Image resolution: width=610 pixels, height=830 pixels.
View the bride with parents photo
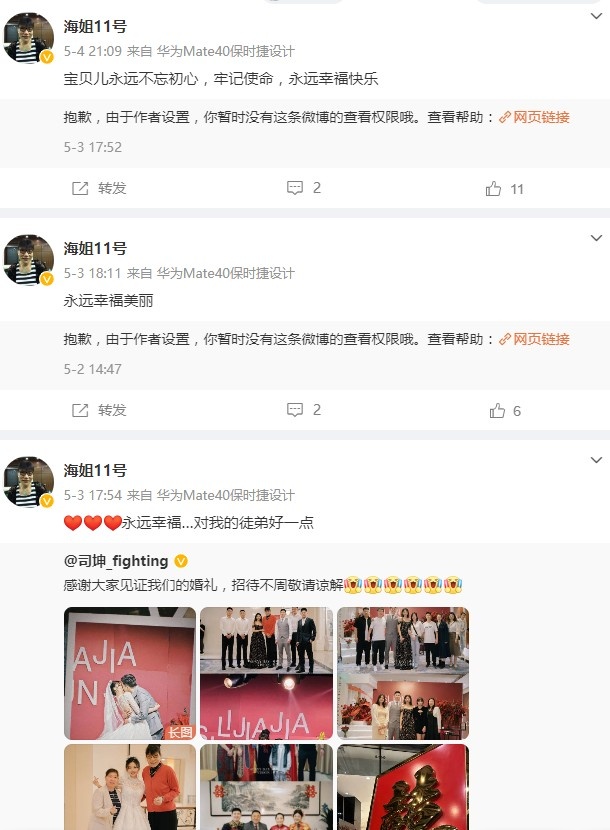pyautogui.click(x=130, y=786)
